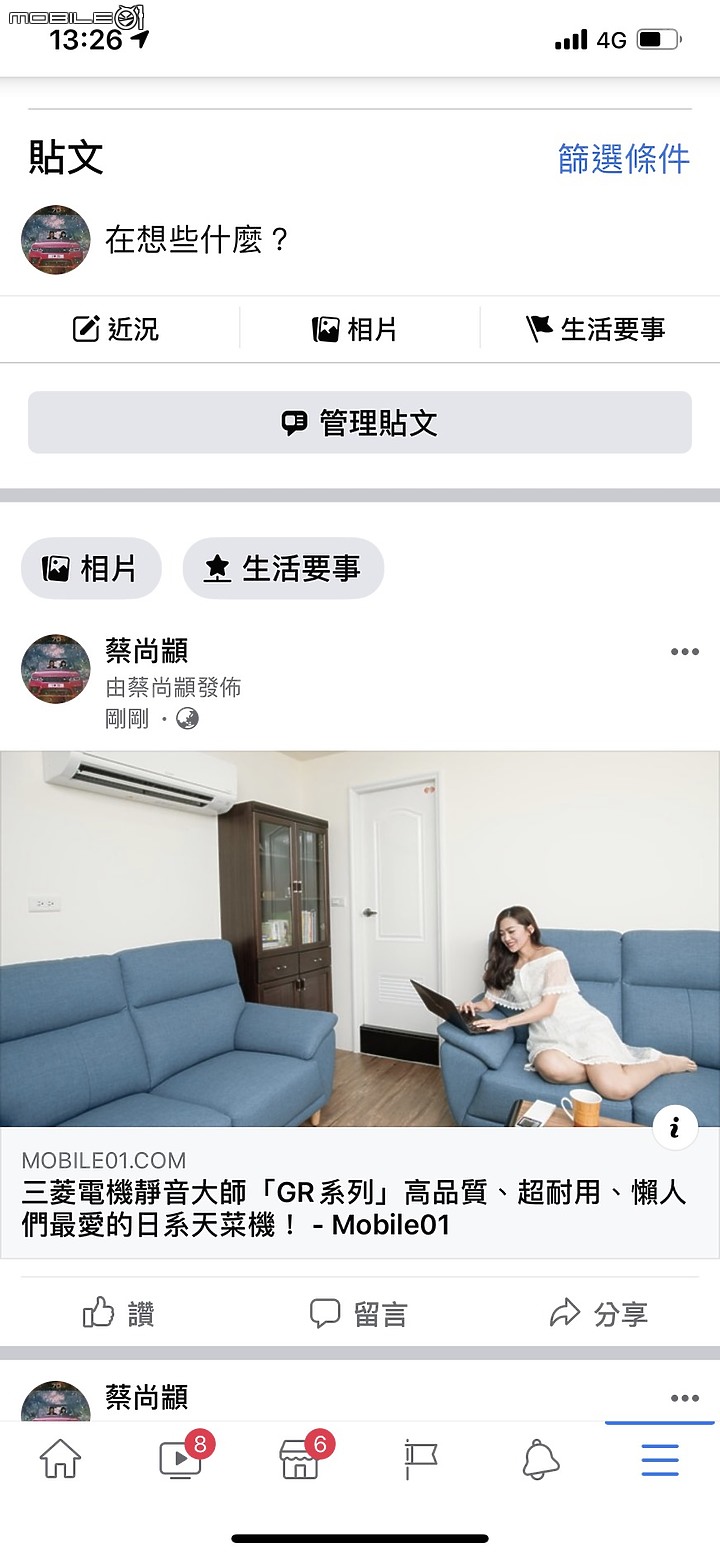This screenshot has width=720, height=1557.
Task: Add a 相片 from the composer row
Action: point(356,329)
